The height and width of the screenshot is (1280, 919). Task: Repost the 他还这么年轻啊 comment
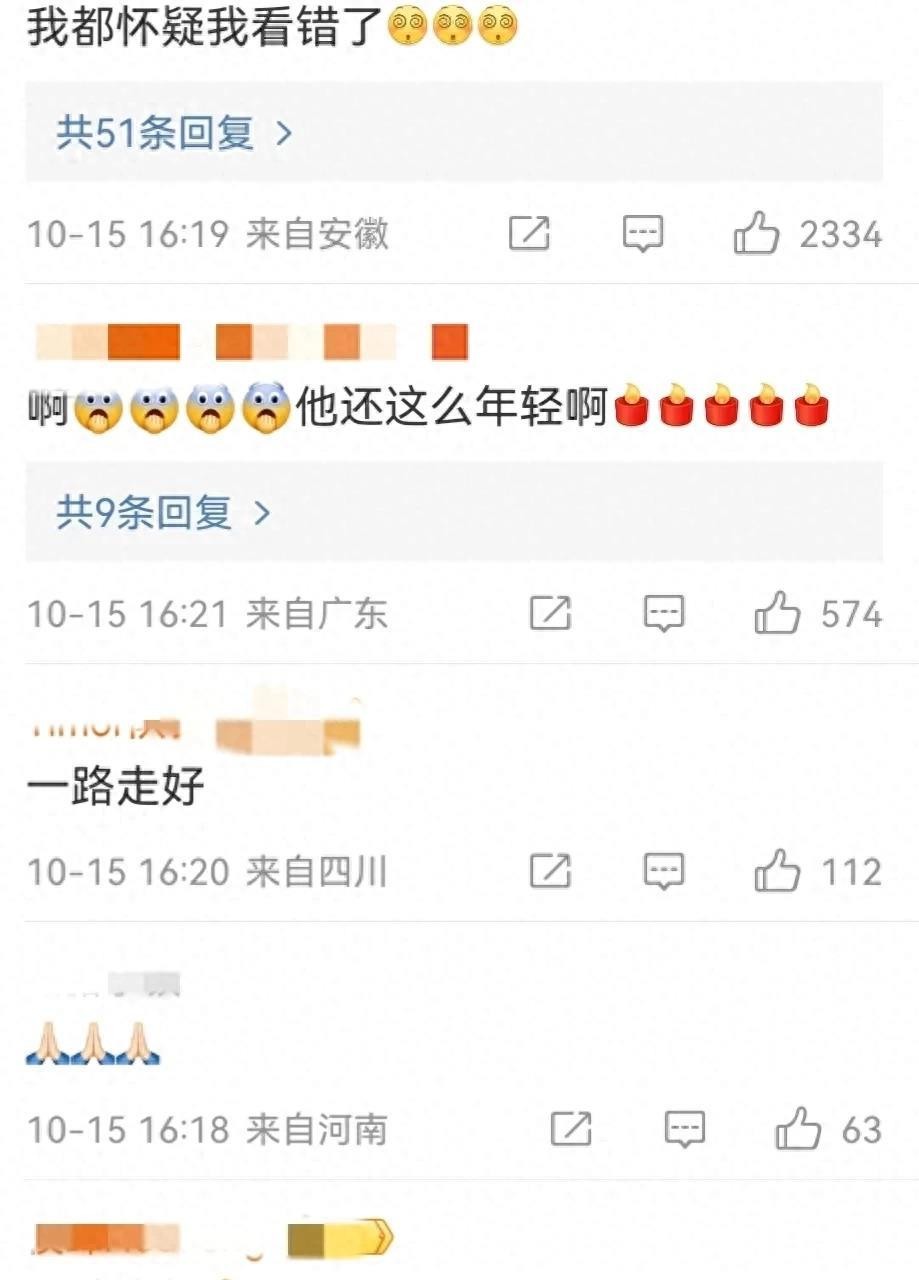(x=550, y=613)
